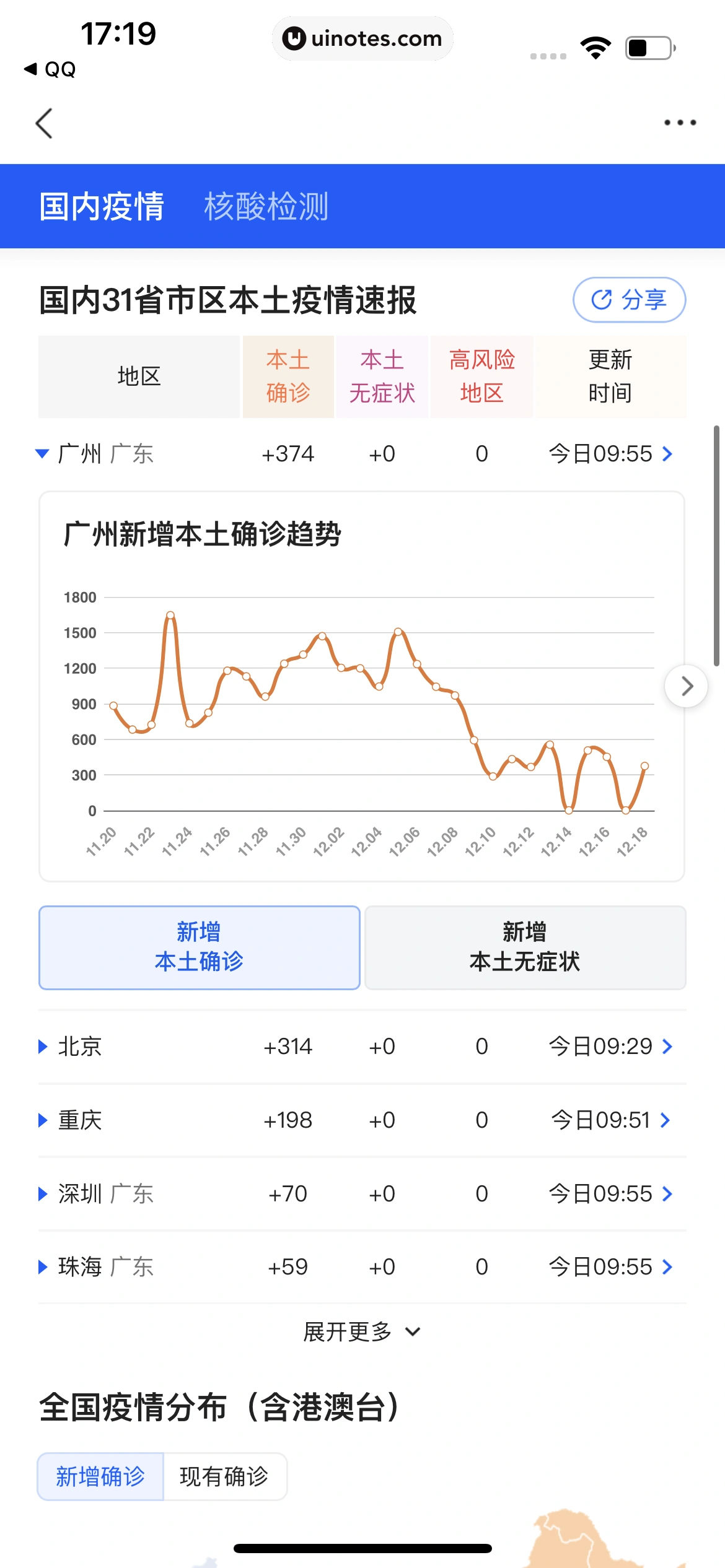Tap the chevron beside 珠海 update time
The image size is (725, 1568).
click(x=667, y=1267)
